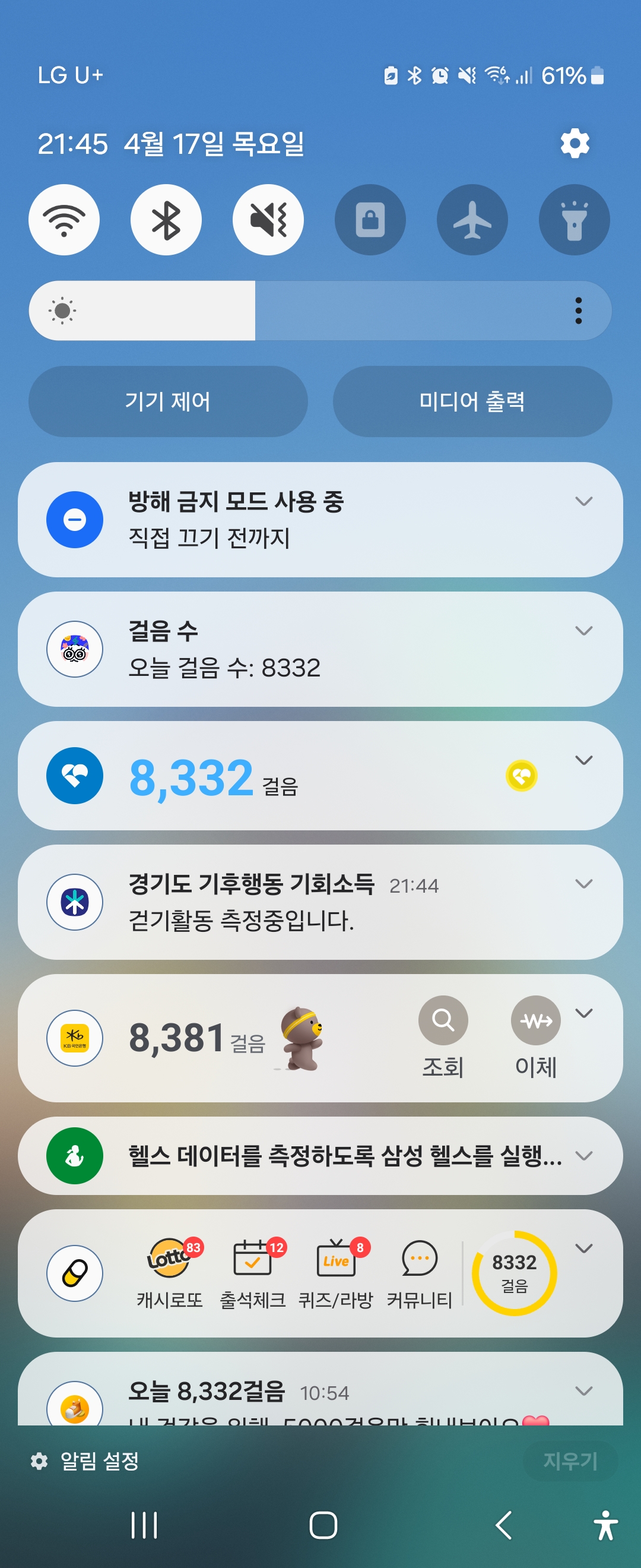Image resolution: width=641 pixels, height=1568 pixels.
Task: Turn off Wi-Fi quick toggle
Action: click(64, 220)
